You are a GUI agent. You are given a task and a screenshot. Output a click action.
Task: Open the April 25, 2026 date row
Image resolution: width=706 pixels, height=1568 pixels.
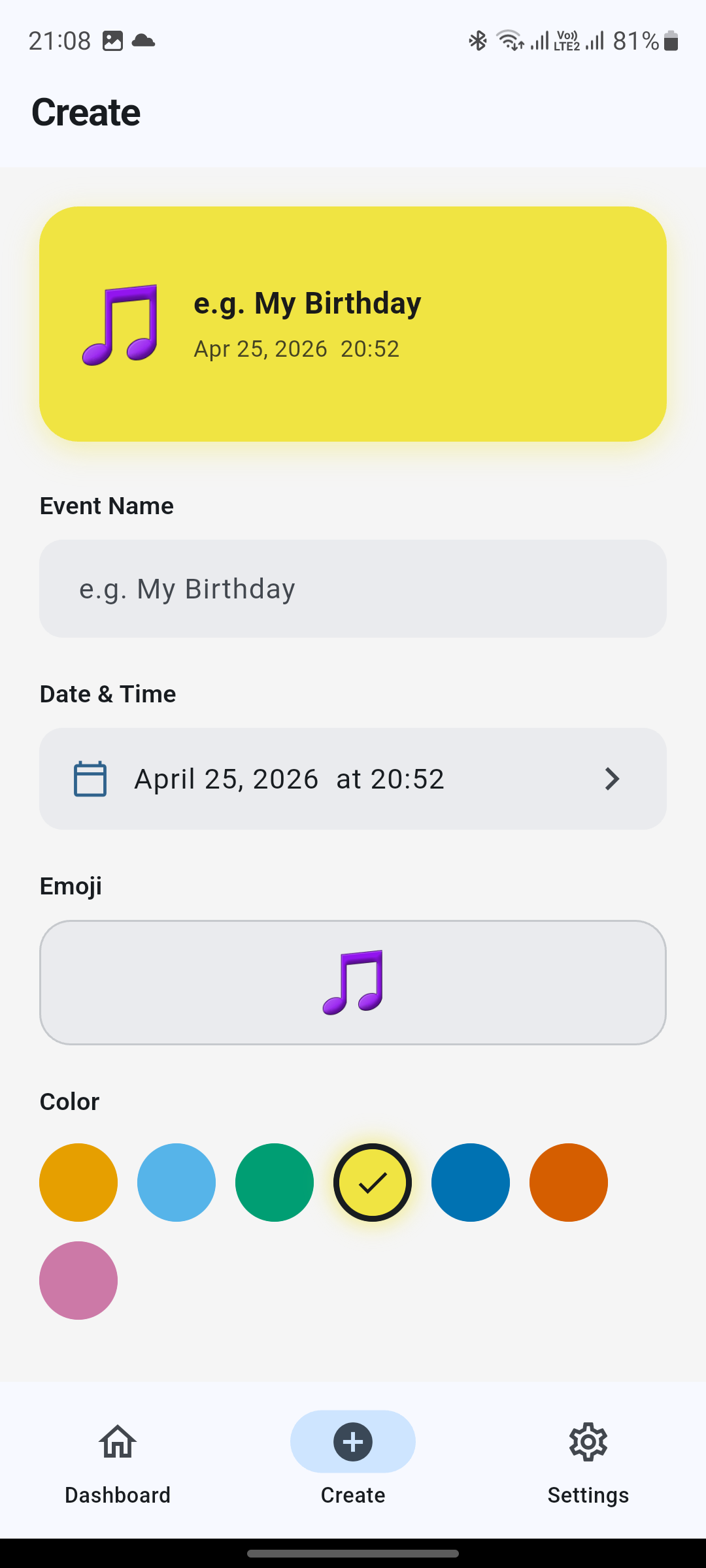[x=353, y=778]
